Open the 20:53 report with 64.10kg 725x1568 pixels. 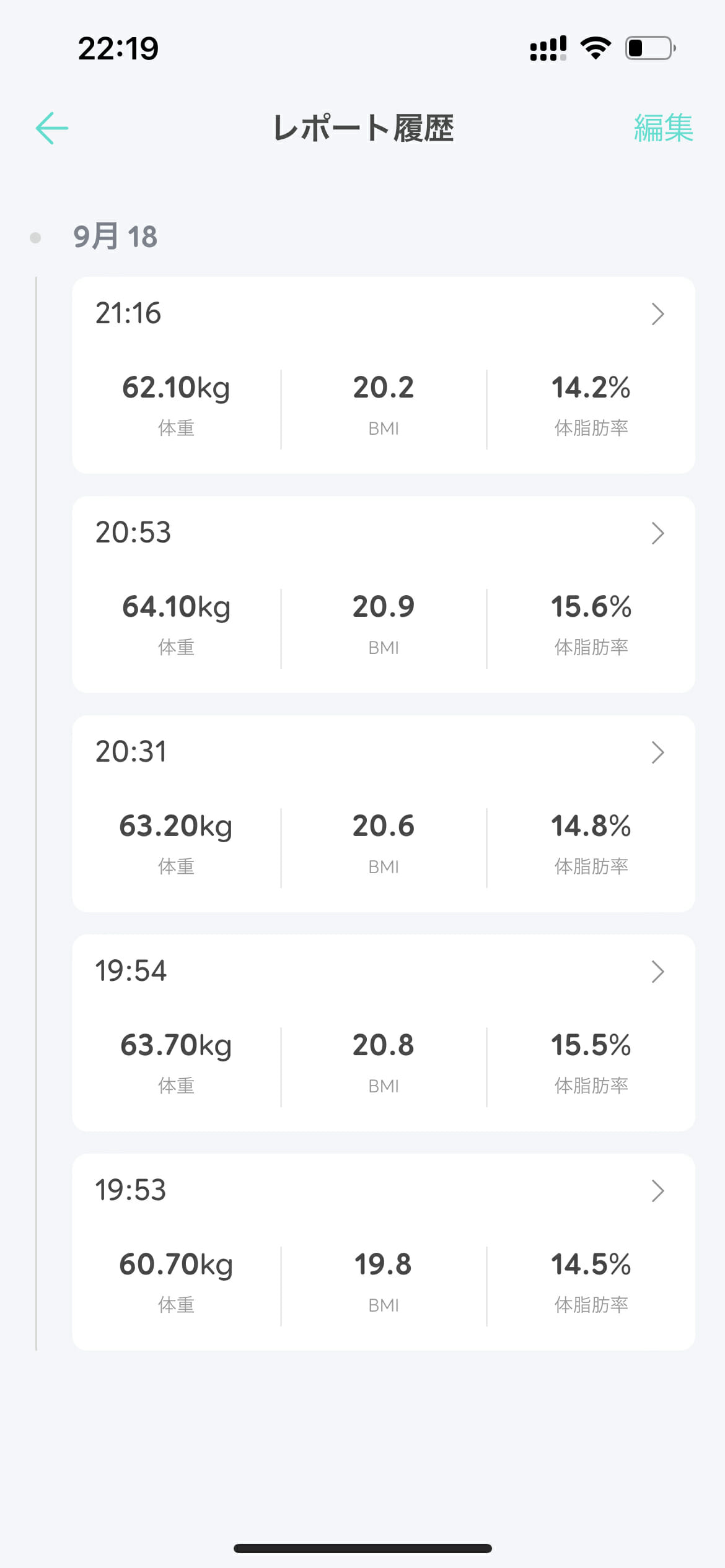(x=383, y=594)
